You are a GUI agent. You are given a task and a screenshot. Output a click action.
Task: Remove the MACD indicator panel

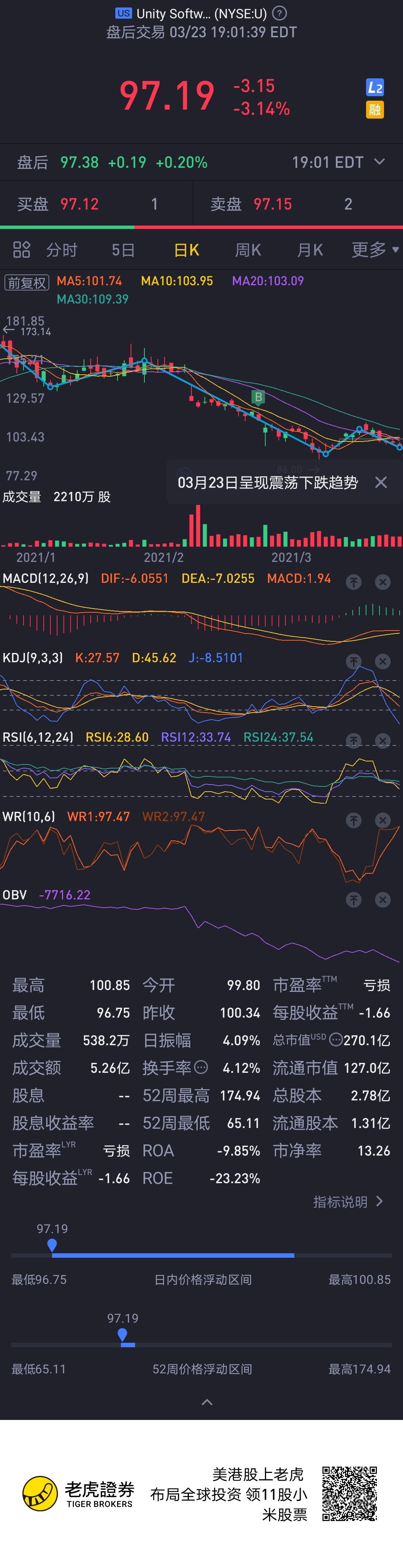click(383, 582)
